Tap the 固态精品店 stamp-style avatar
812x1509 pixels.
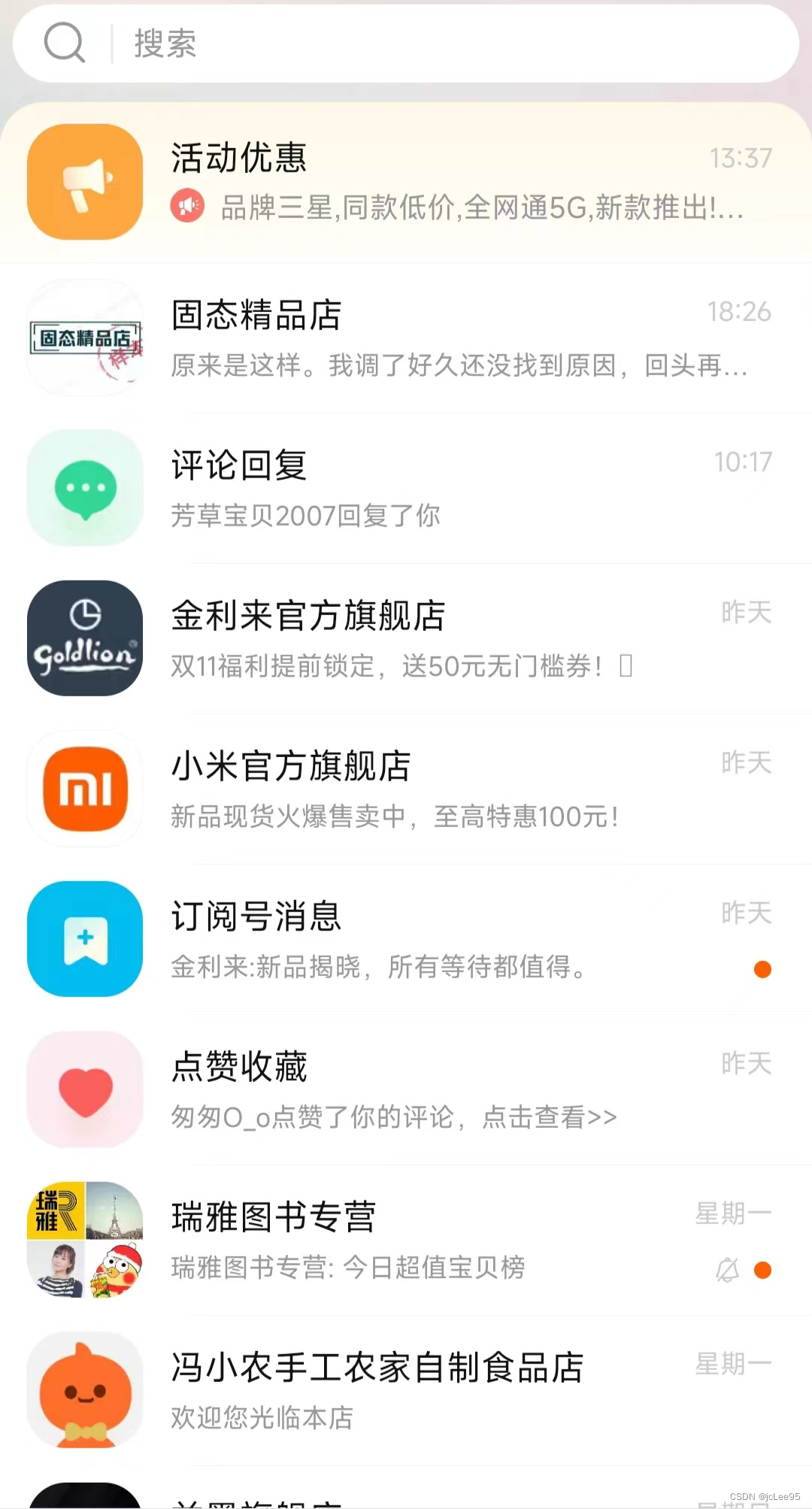pyautogui.click(x=84, y=338)
